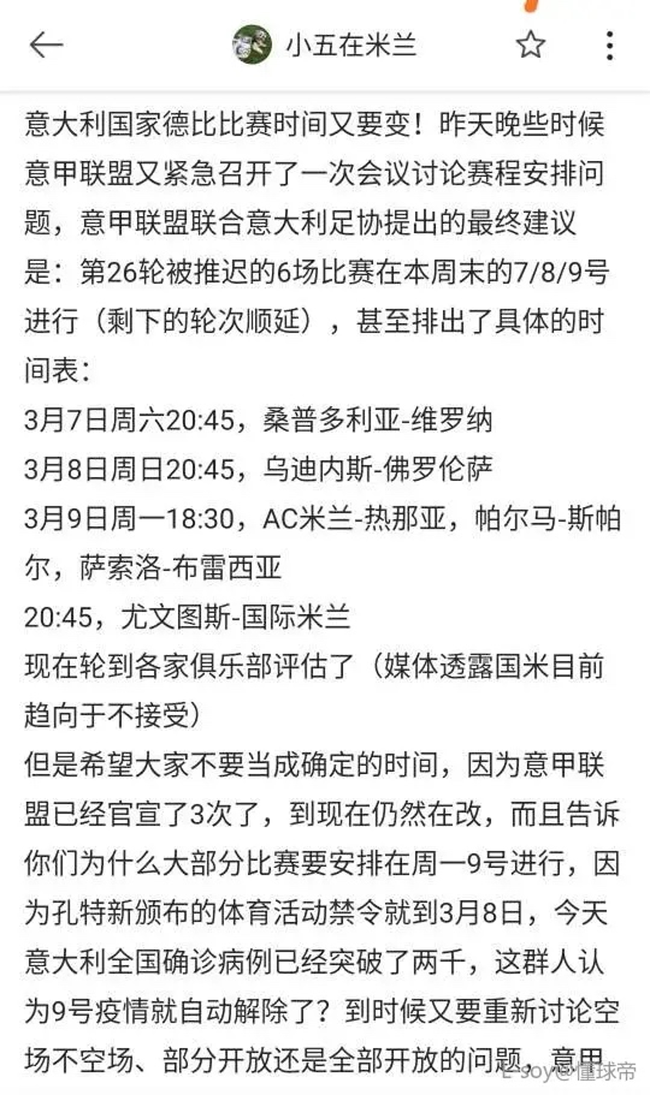Screen dimensions: 650x1095
Task: Star this post as favorite
Action: pos(531,45)
